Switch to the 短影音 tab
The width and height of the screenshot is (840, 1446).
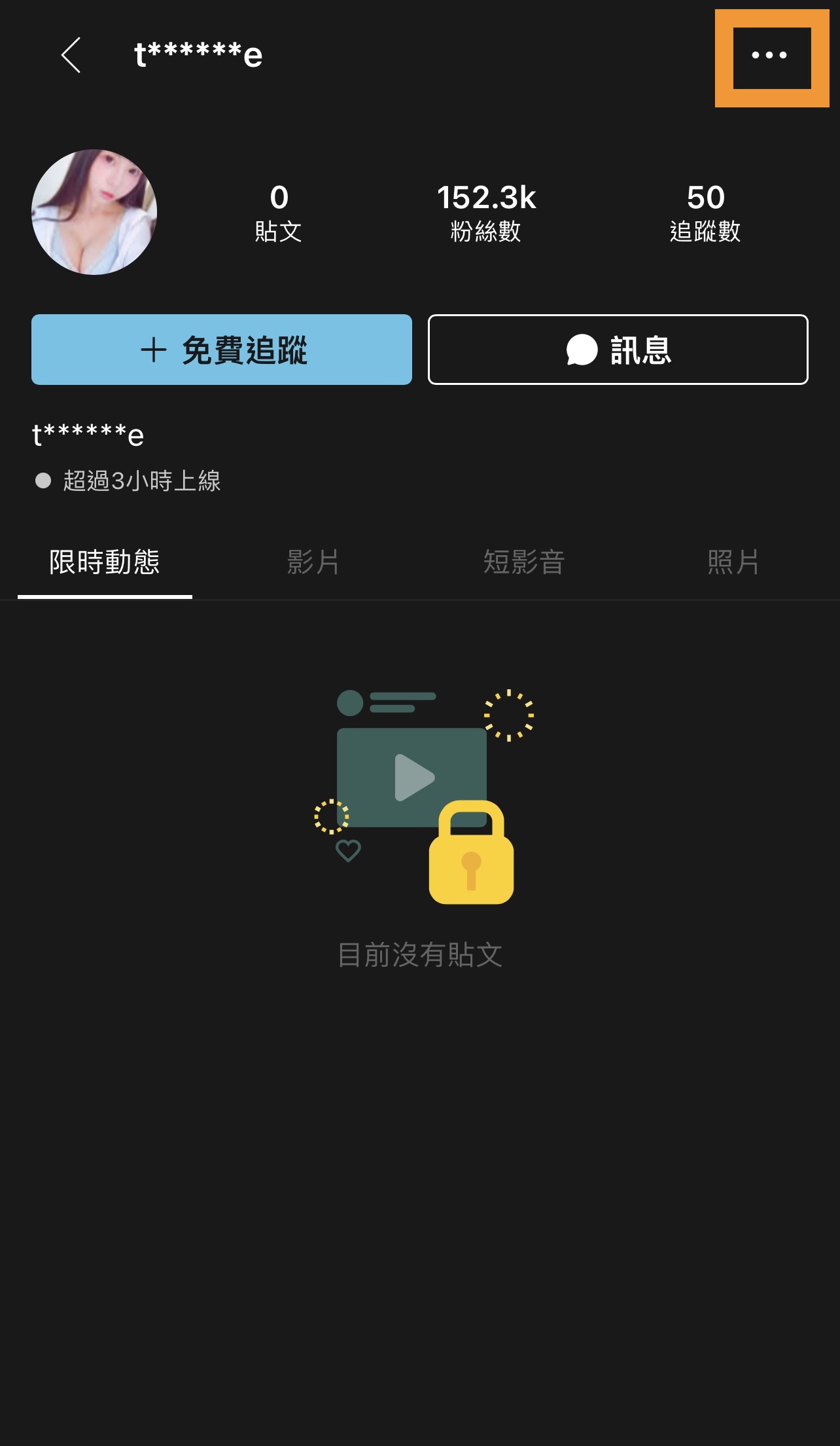pyautogui.click(x=524, y=562)
